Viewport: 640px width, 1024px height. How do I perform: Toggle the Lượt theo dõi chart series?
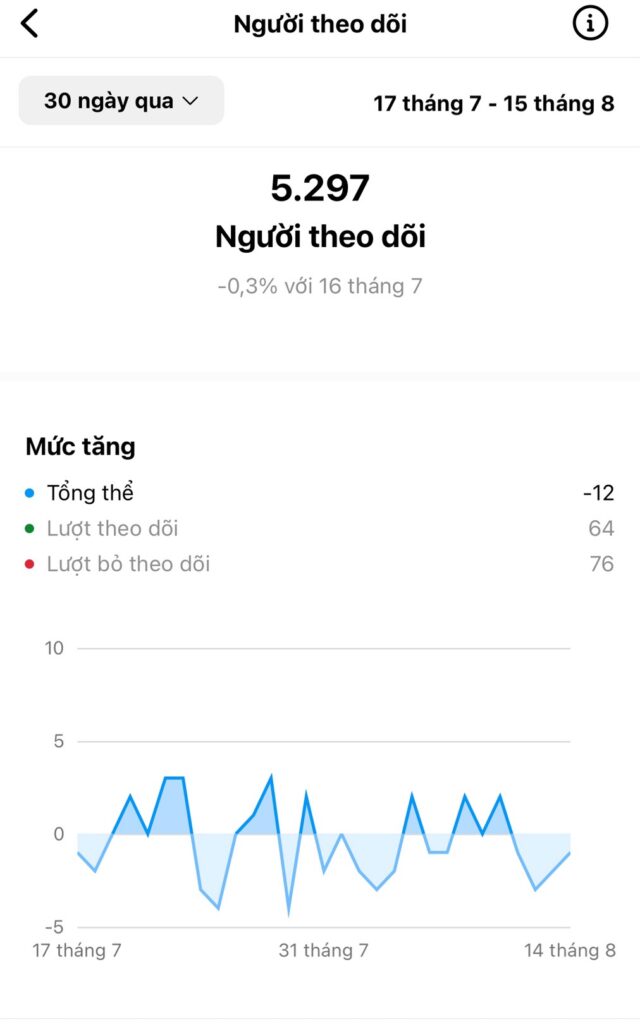112,529
